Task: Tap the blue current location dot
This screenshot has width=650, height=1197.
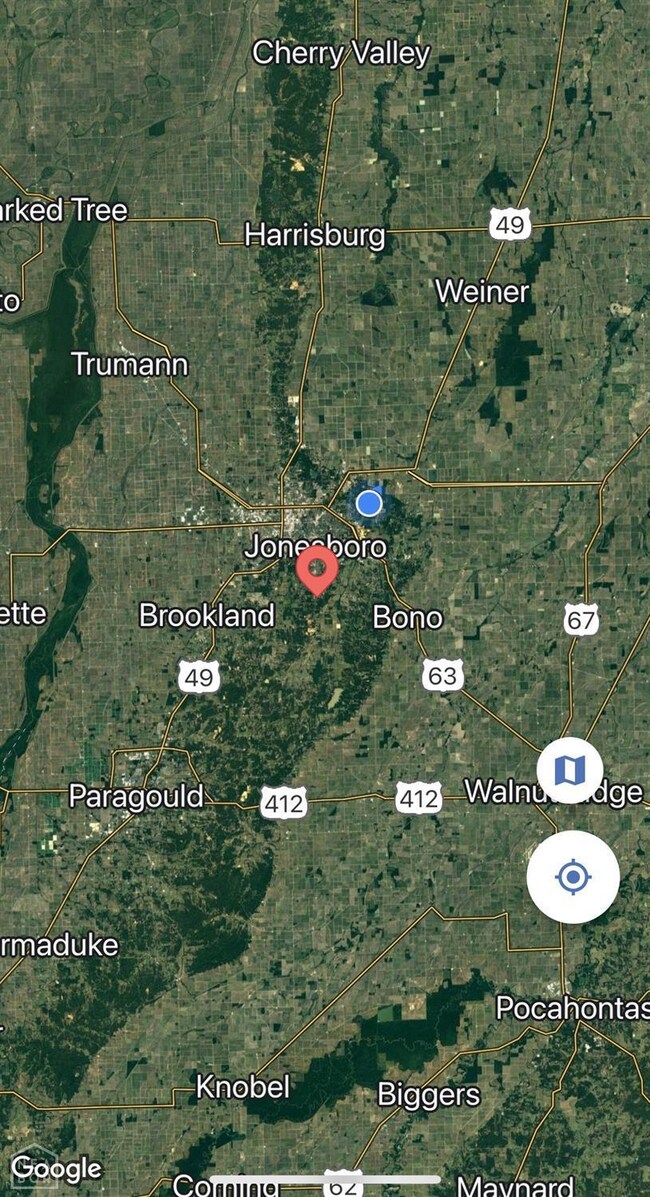Action: click(x=369, y=502)
